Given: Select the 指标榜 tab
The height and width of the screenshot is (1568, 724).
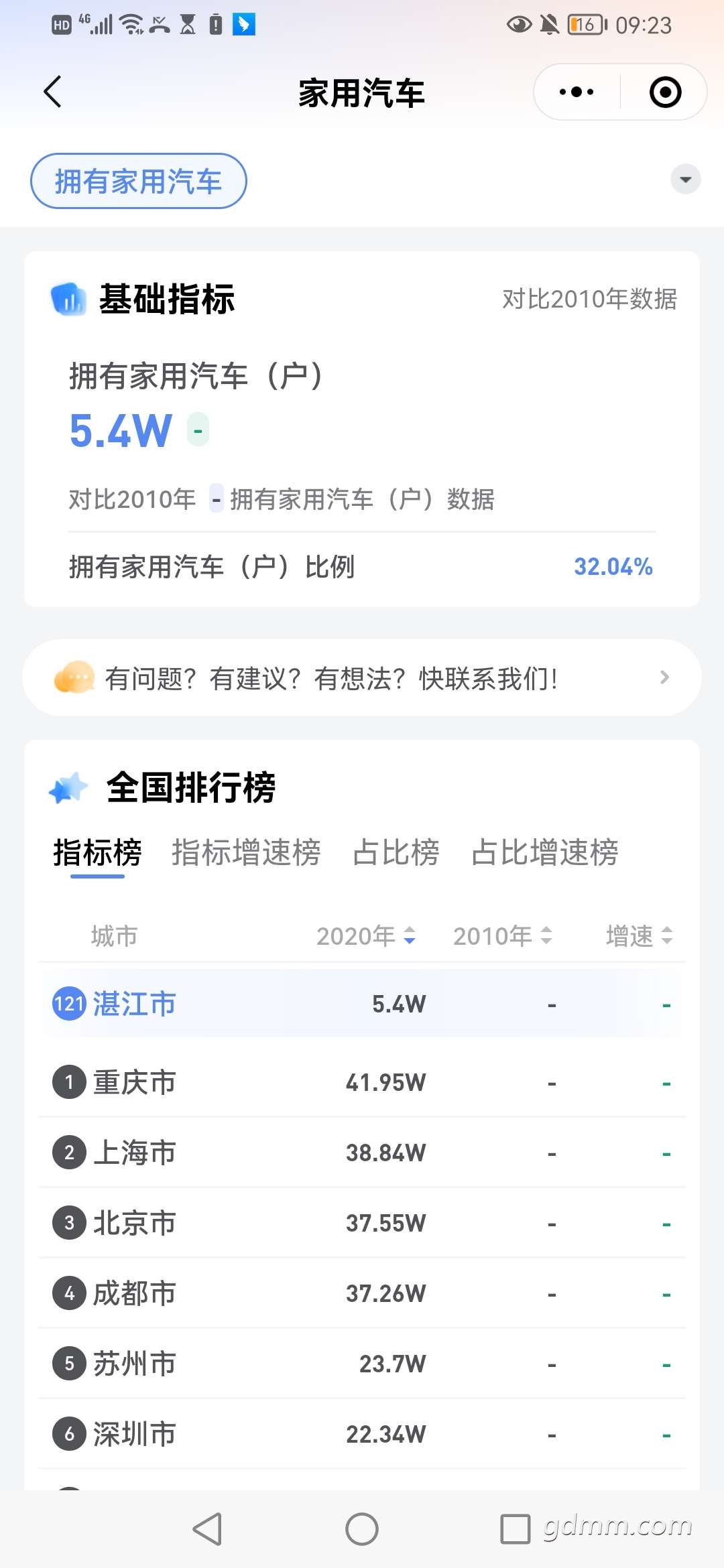Looking at the screenshot, I should pos(97,853).
